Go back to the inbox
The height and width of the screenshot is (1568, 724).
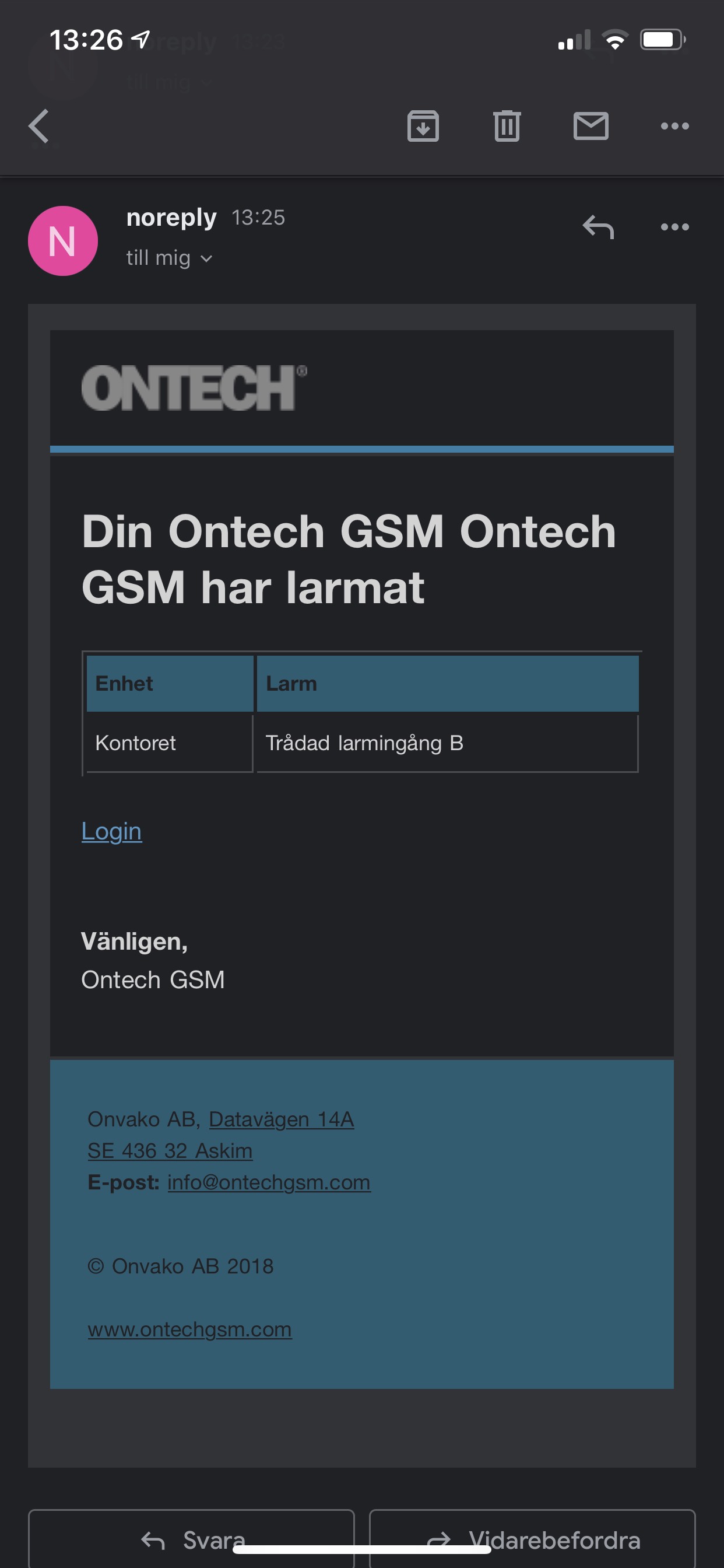pos(39,126)
